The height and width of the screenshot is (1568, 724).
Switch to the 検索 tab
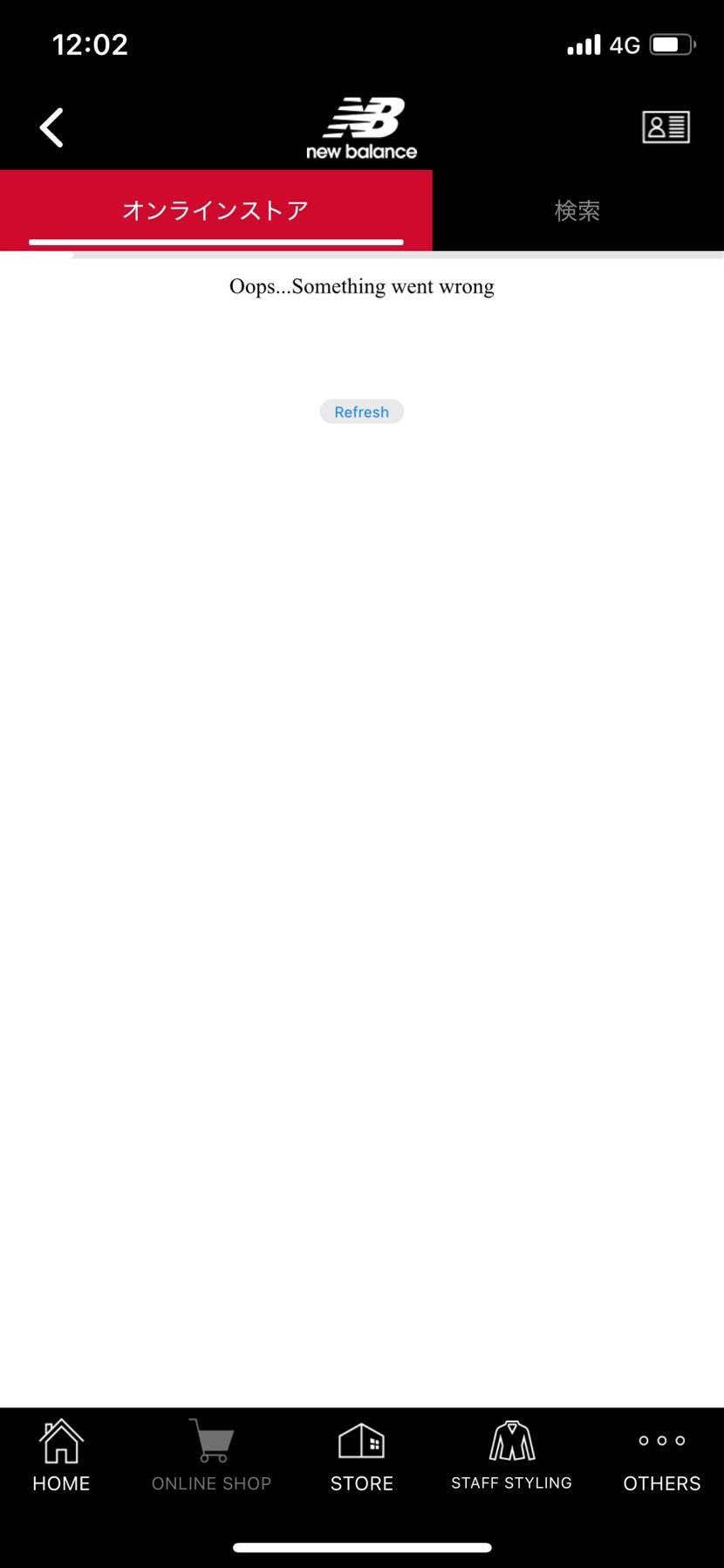click(x=577, y=210)
